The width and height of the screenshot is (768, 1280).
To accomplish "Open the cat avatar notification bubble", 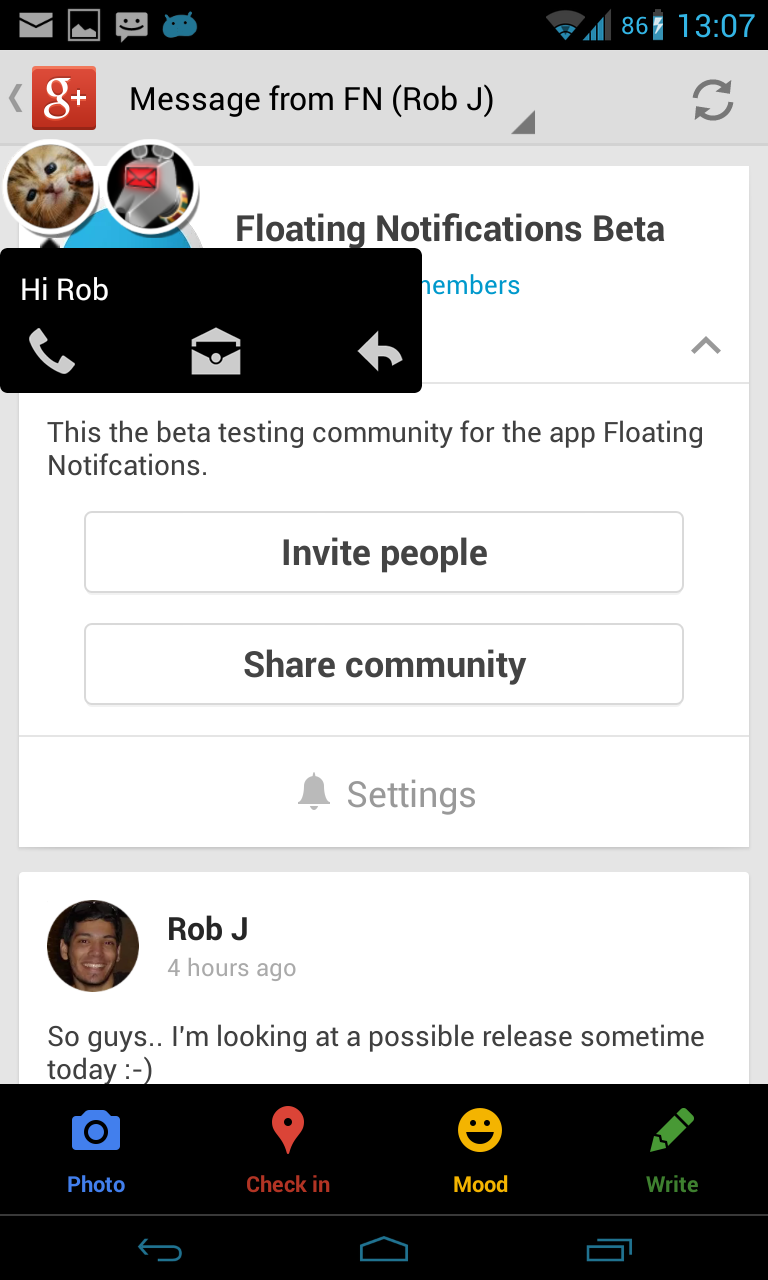I will [51, 185].
